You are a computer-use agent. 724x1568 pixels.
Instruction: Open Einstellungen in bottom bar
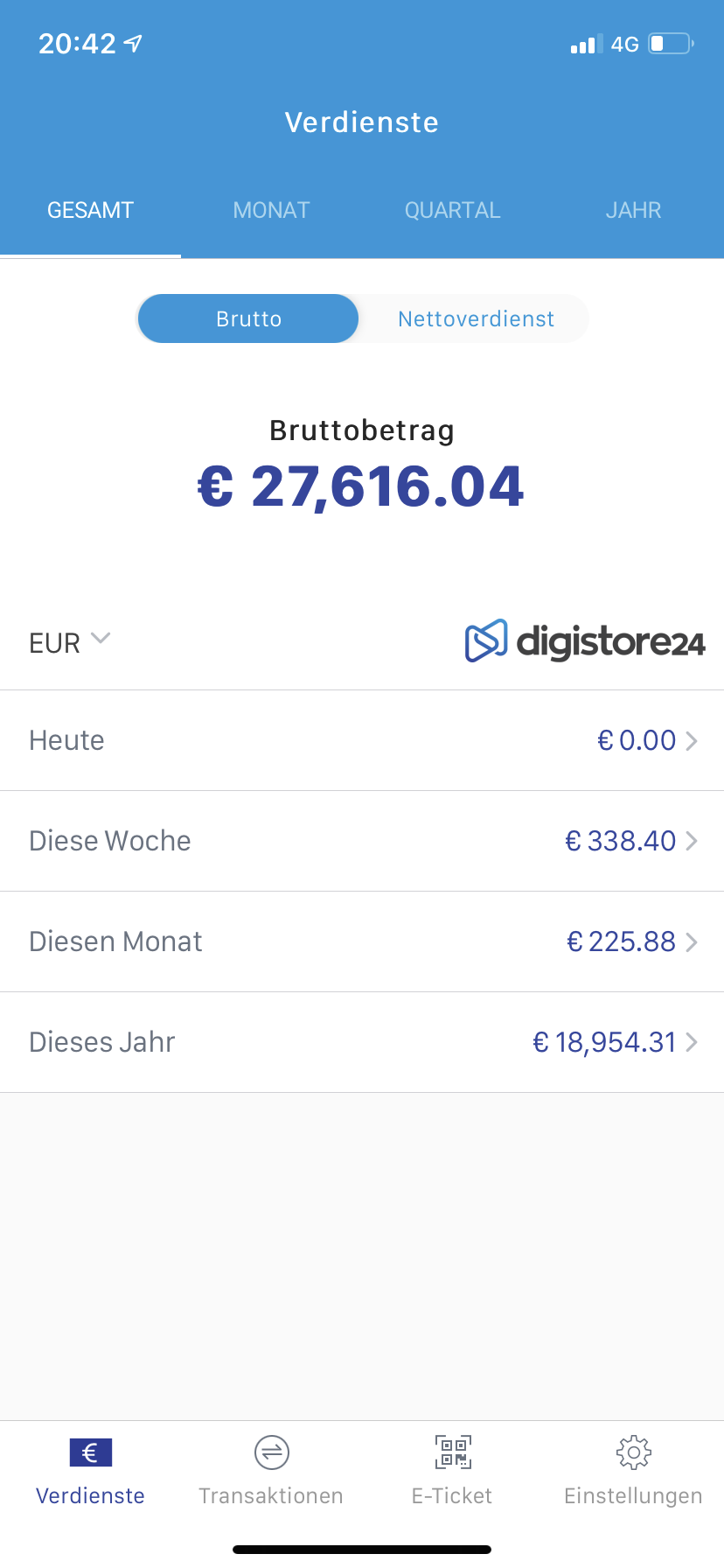point(633,1472)
